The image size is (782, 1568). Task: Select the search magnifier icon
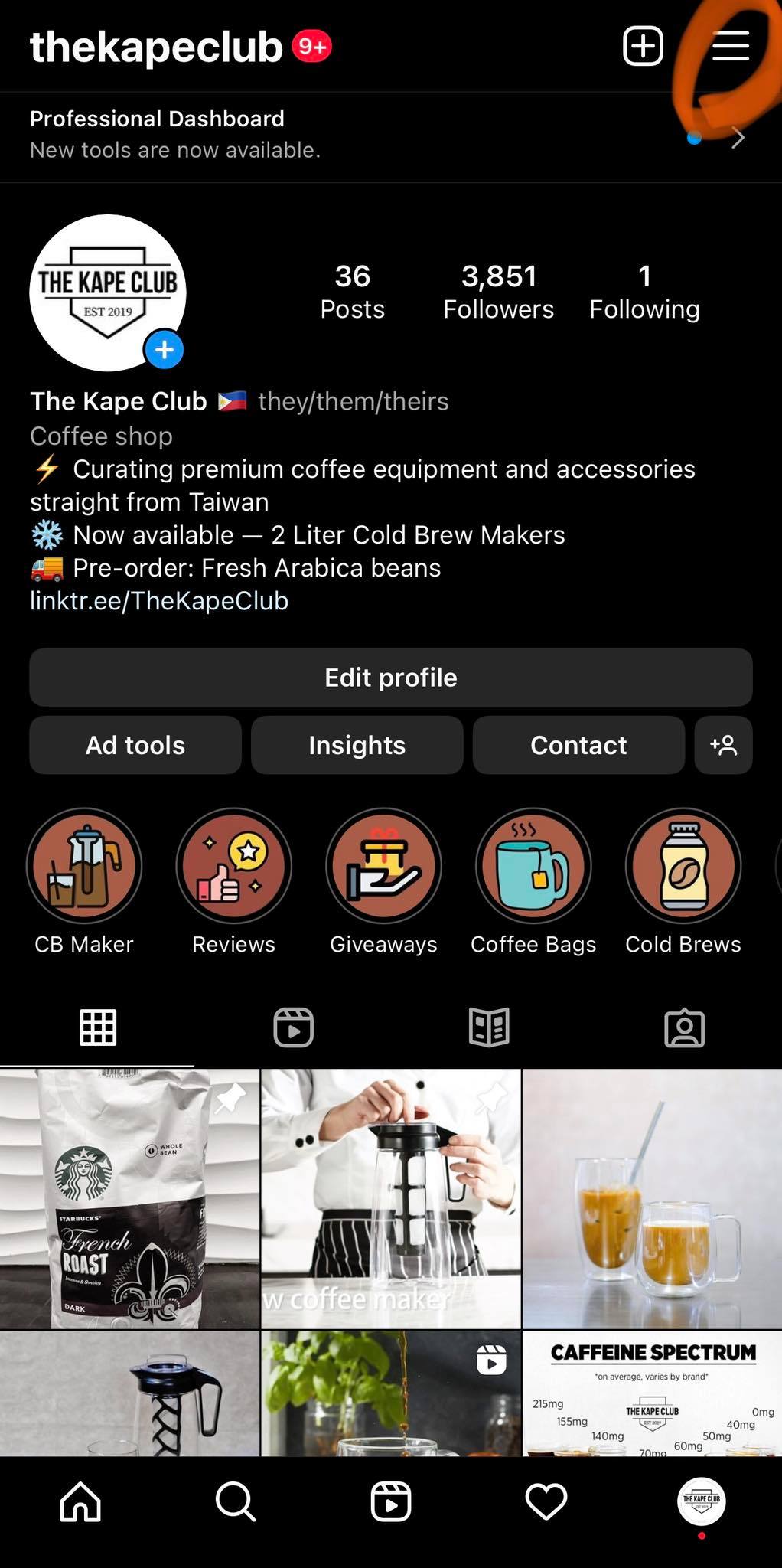(235, 1502)
